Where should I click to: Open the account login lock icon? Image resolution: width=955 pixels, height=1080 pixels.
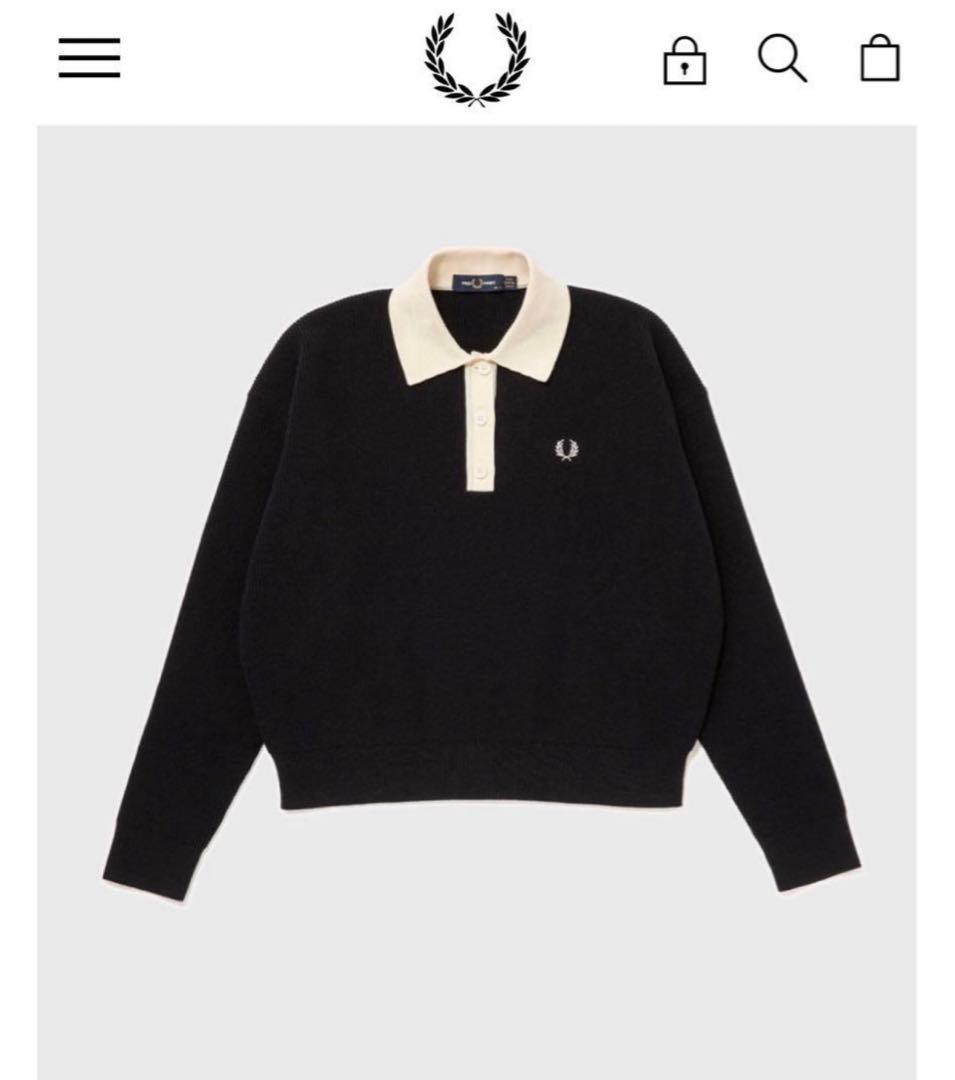tap(685, 60)
